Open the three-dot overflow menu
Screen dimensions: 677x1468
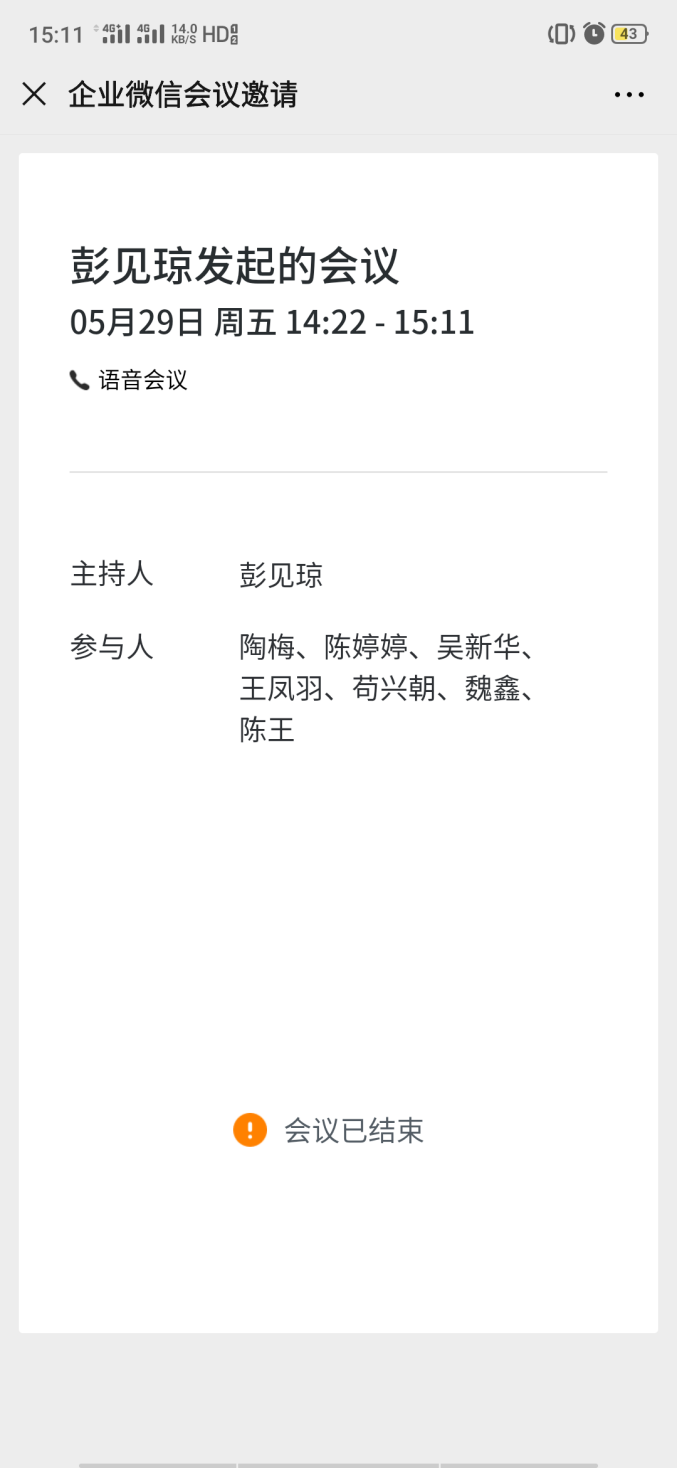click(x=629, y=95)
